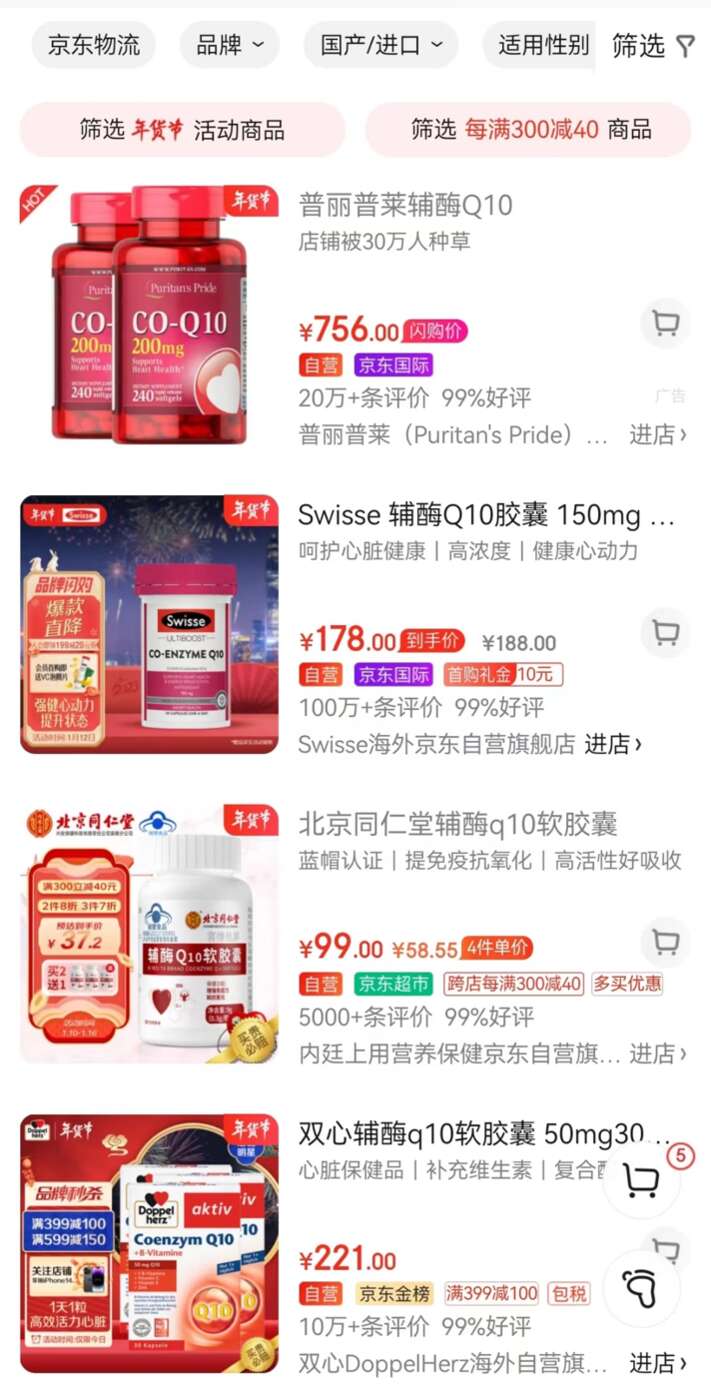Image resolution: width=711 pixels, height=1394 pixels.
Task: Add Swisse 辅酶Q10胶囊 to the cart
Action: tap(665, 633)
